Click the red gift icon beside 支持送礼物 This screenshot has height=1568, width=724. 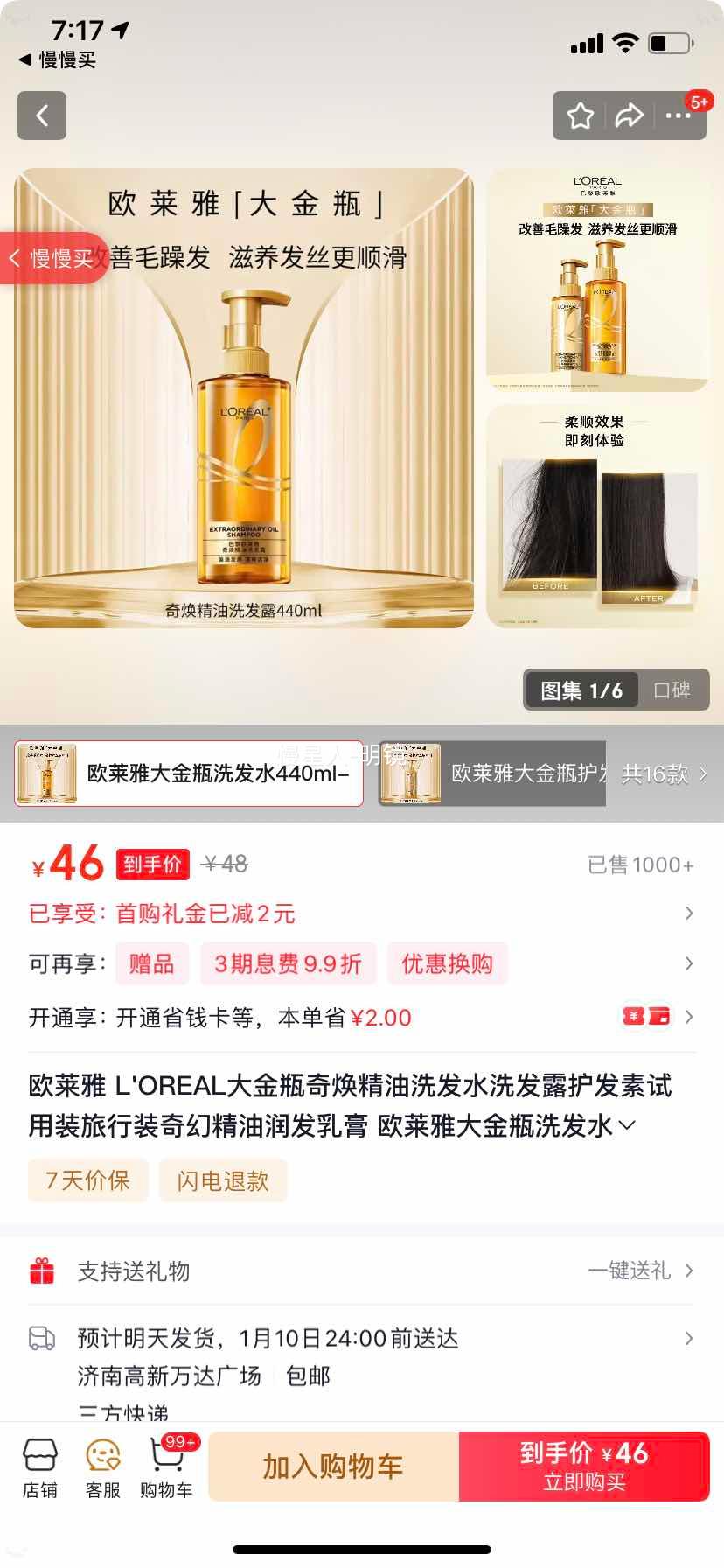(41, 1270)
